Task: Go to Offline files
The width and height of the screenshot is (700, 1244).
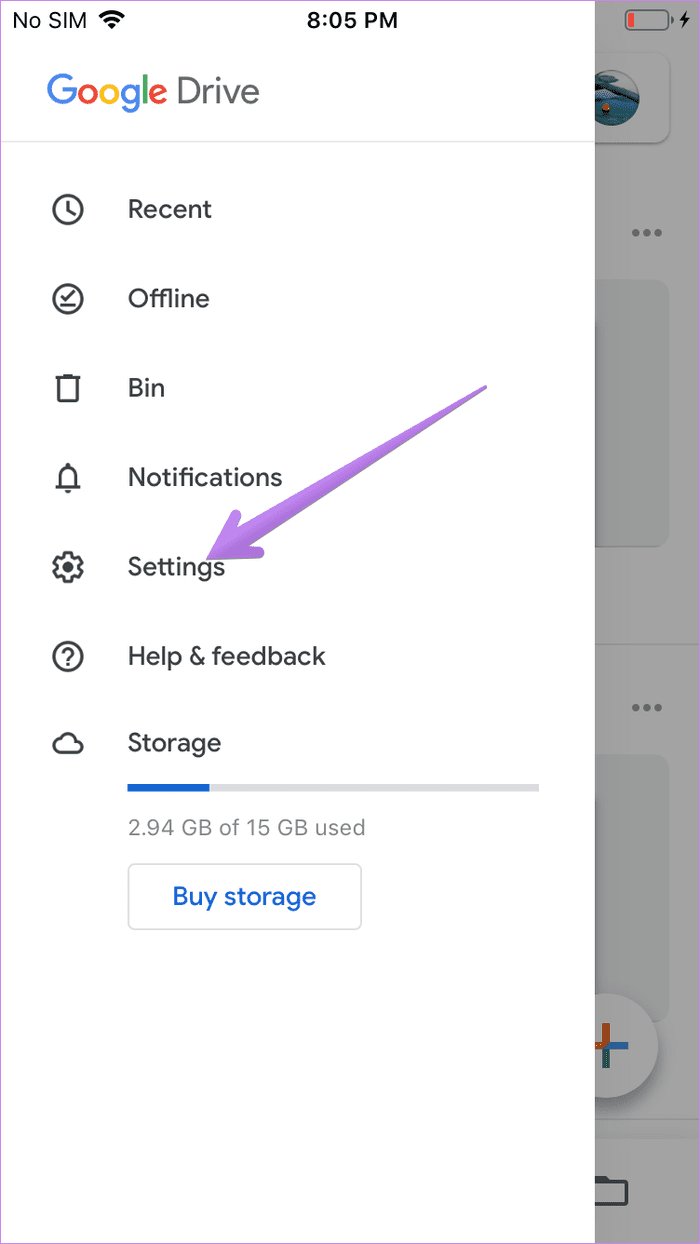Action: [x=297, y=299]
